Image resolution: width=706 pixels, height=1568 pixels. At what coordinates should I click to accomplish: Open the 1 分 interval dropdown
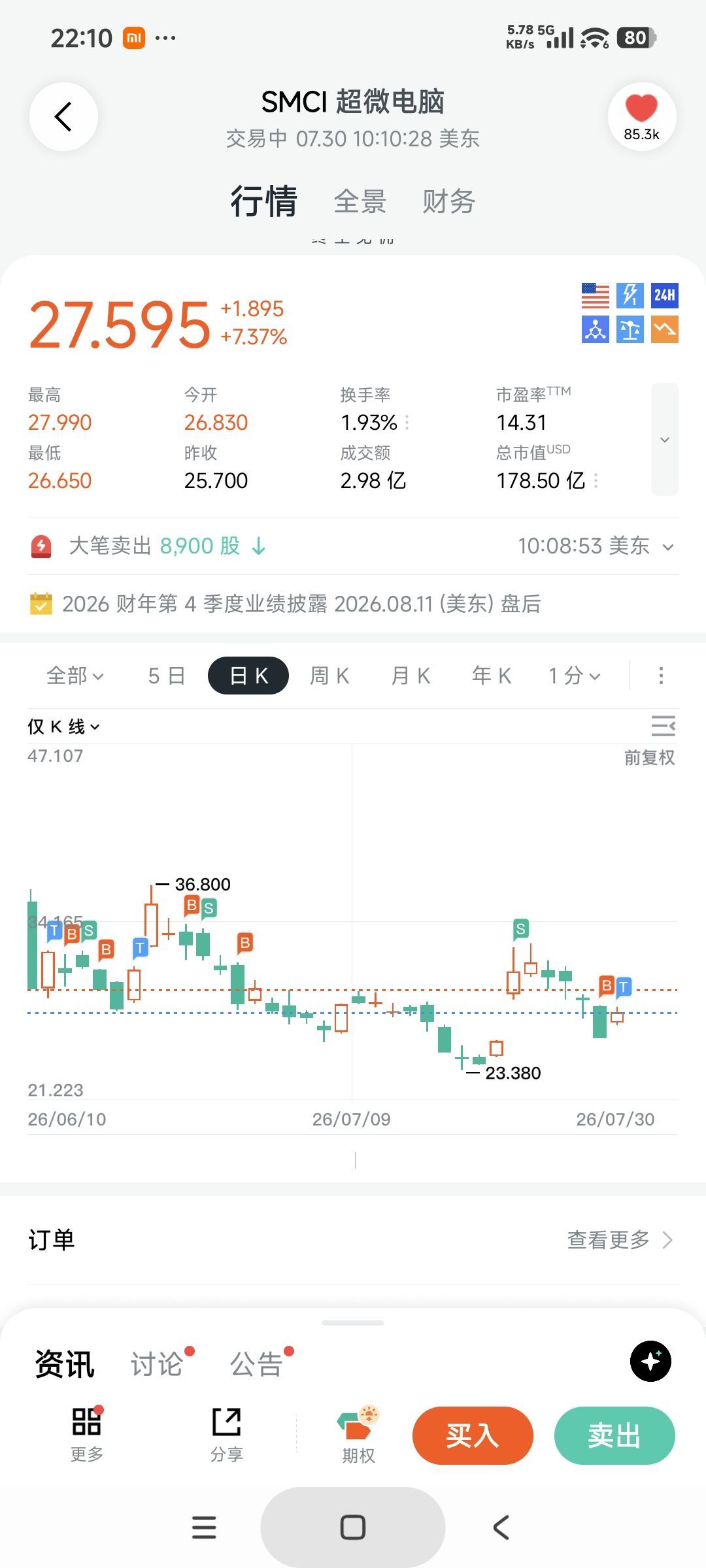(575, 676)
